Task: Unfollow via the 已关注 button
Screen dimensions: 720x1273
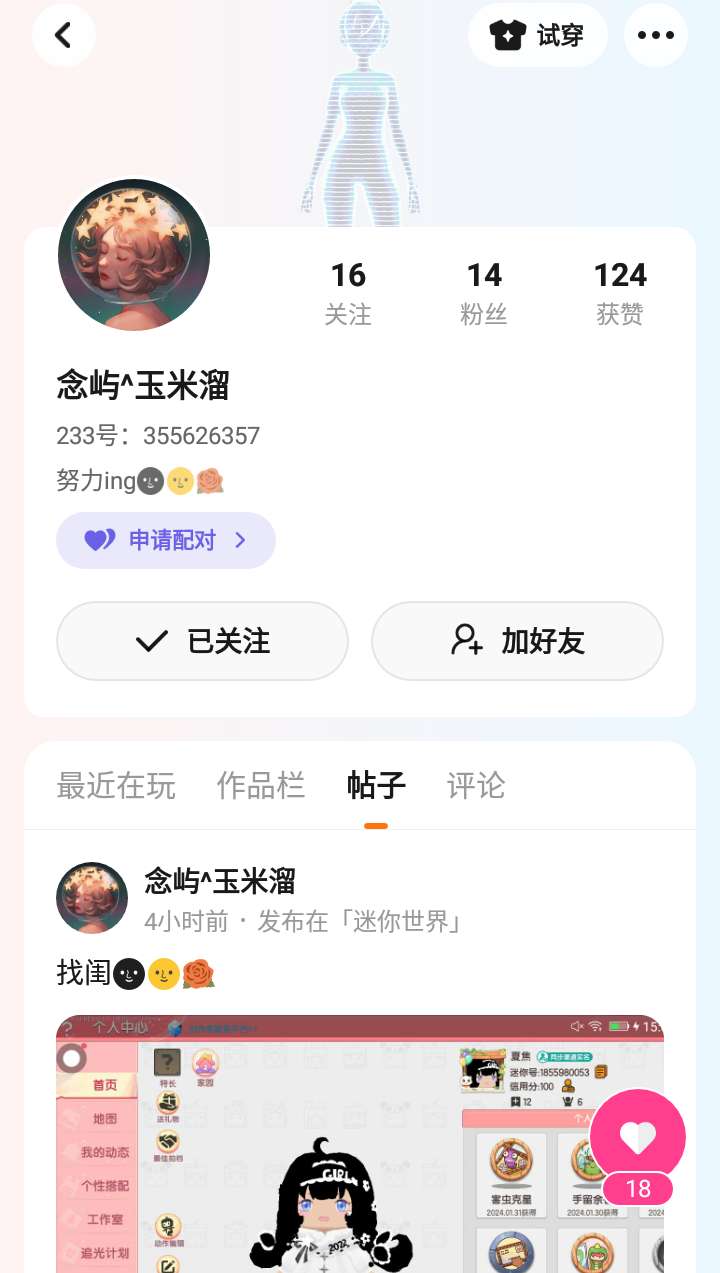Action: tap(202, 641)
